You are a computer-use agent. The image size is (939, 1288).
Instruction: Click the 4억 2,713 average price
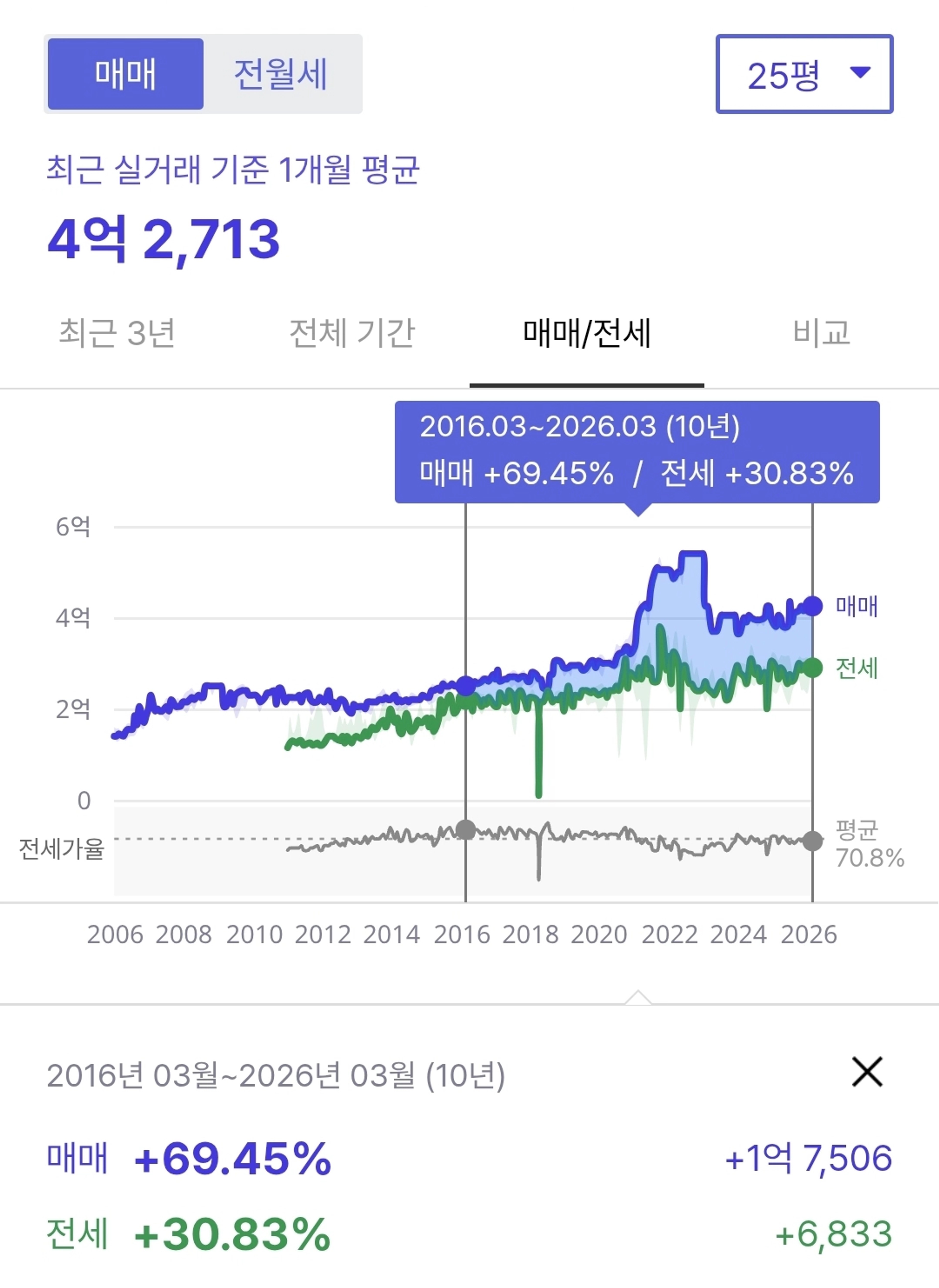[x=165, y=239]
